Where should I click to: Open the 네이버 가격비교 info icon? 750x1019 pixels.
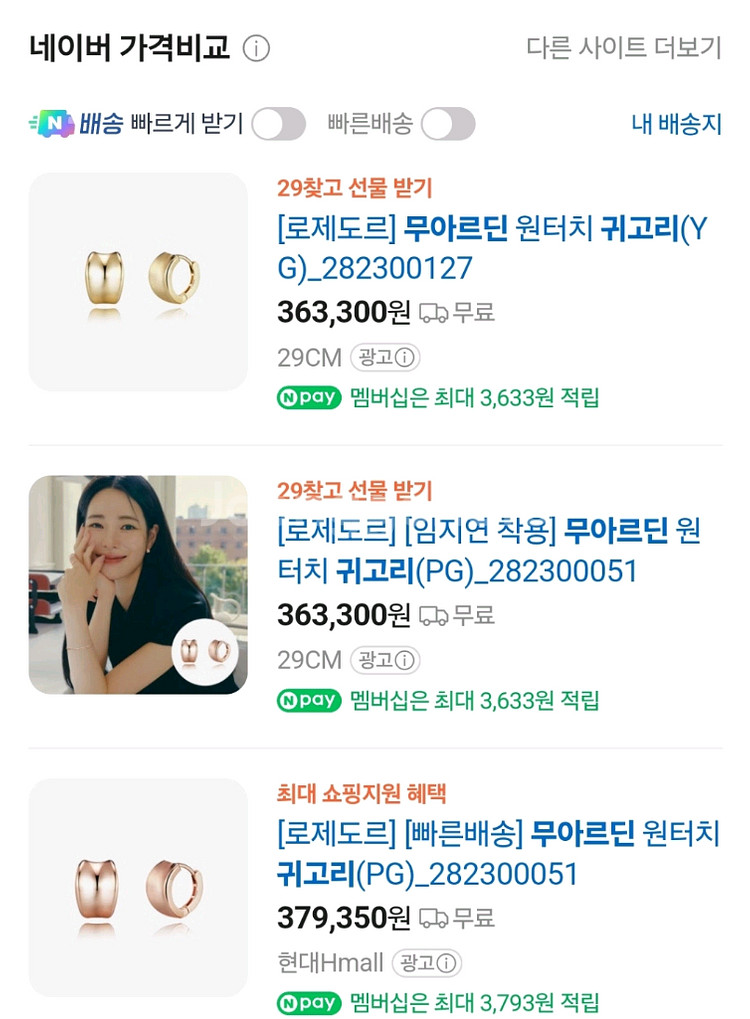coord(256,49)
